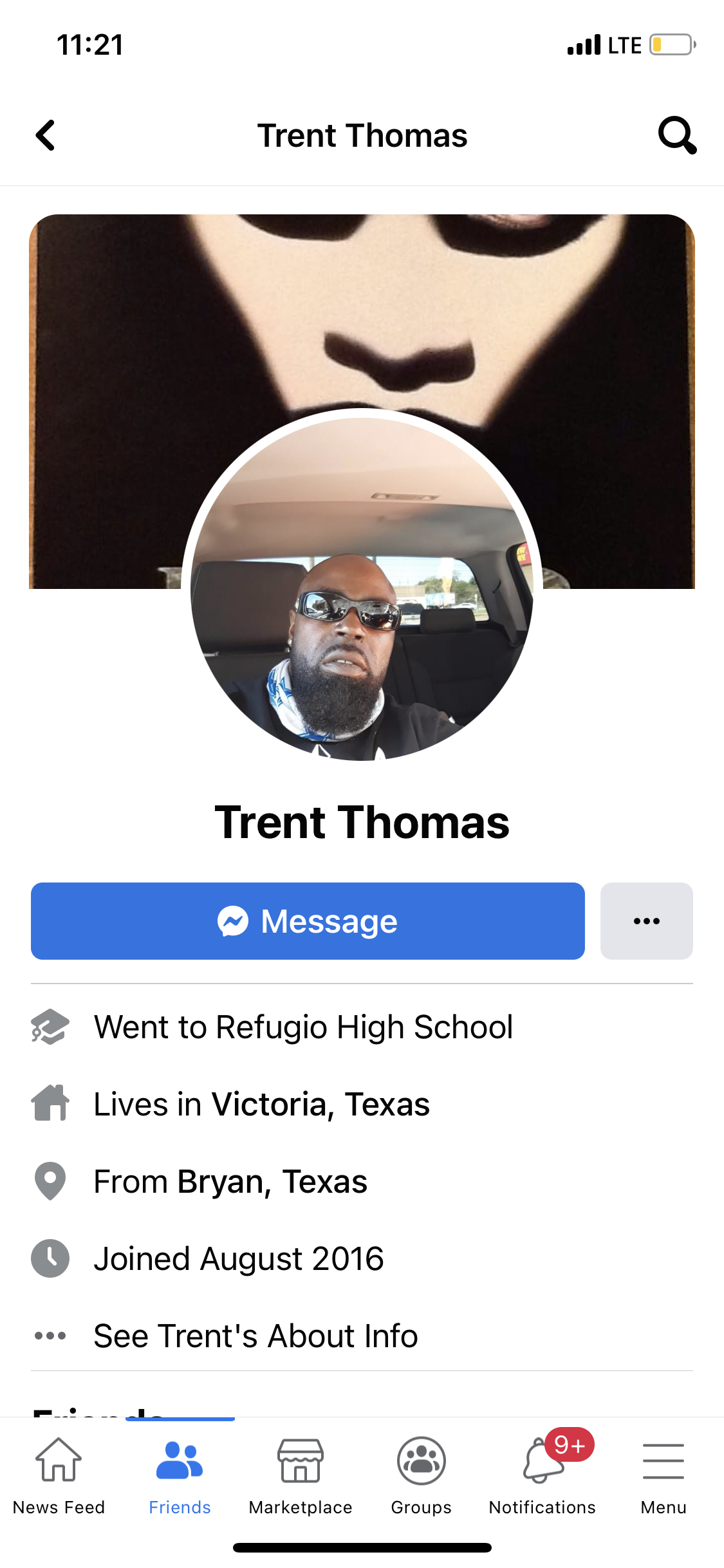Open the Menu tab
The height and width of the screenshot is (1568, 724).
pyautogui.click(x=663, y=1473)
